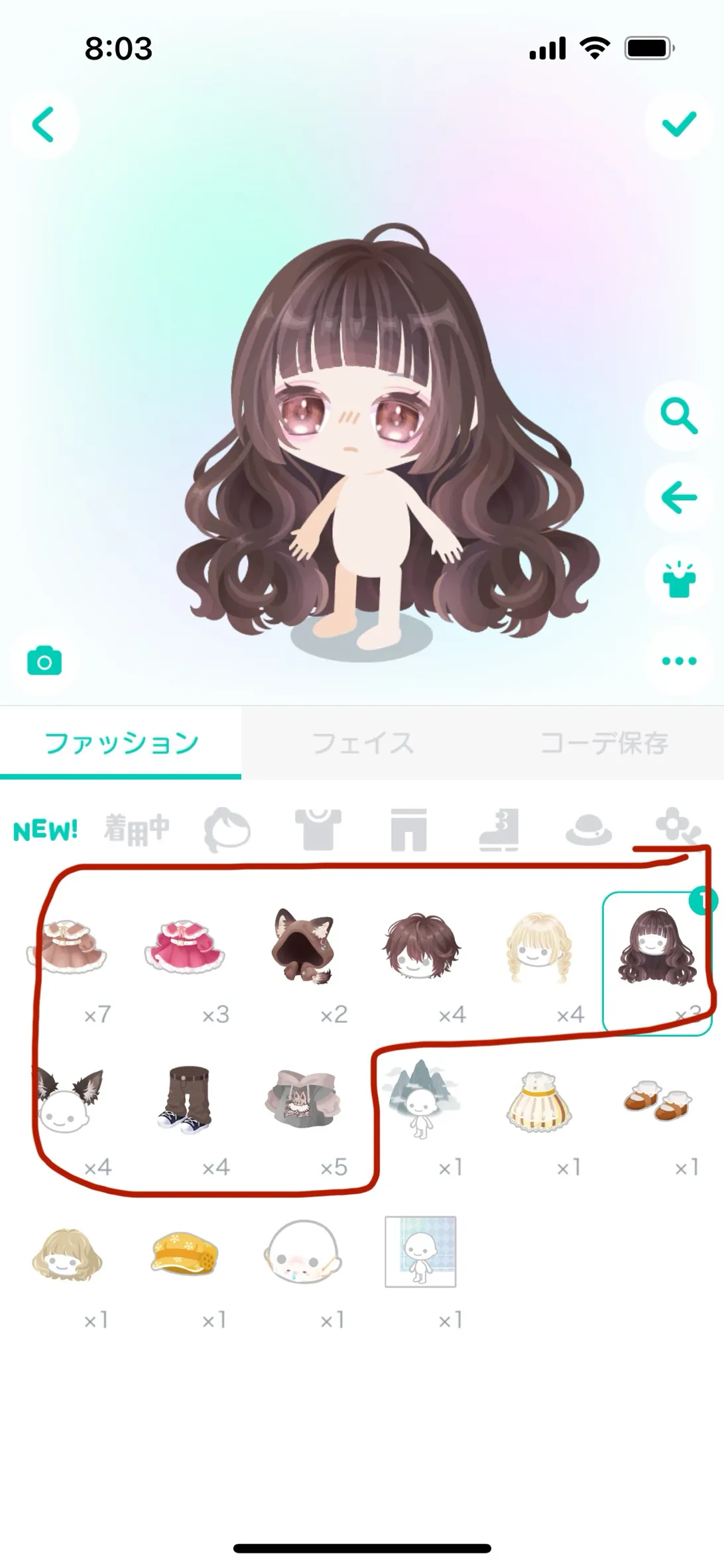Switch to the コーデ保存 tab

pos(604,743)
